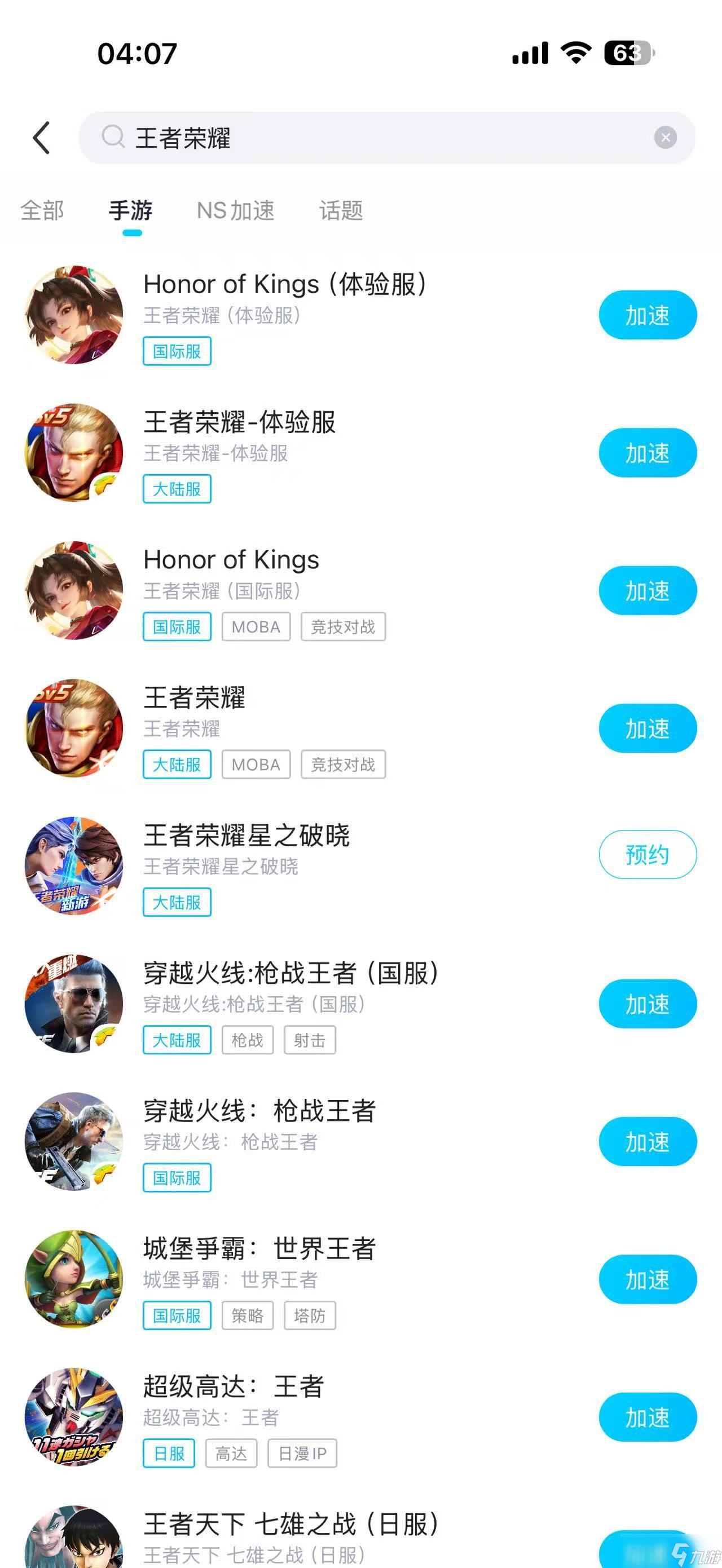Clear the search text with the x button
The width and height of the screenshot is (722, 1568).
click(x=665, y=138)
